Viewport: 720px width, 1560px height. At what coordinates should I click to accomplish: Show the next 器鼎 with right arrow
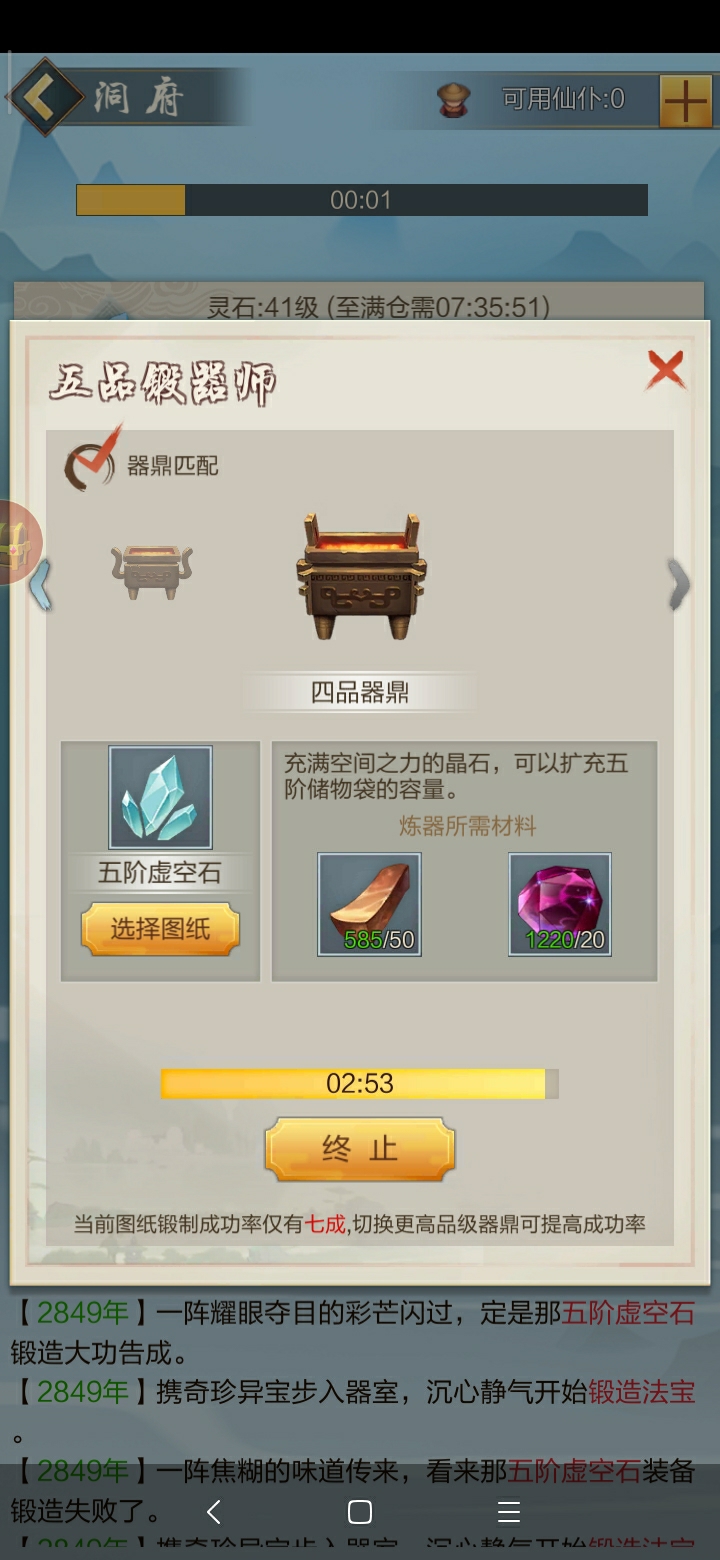[x=679, y=583]
